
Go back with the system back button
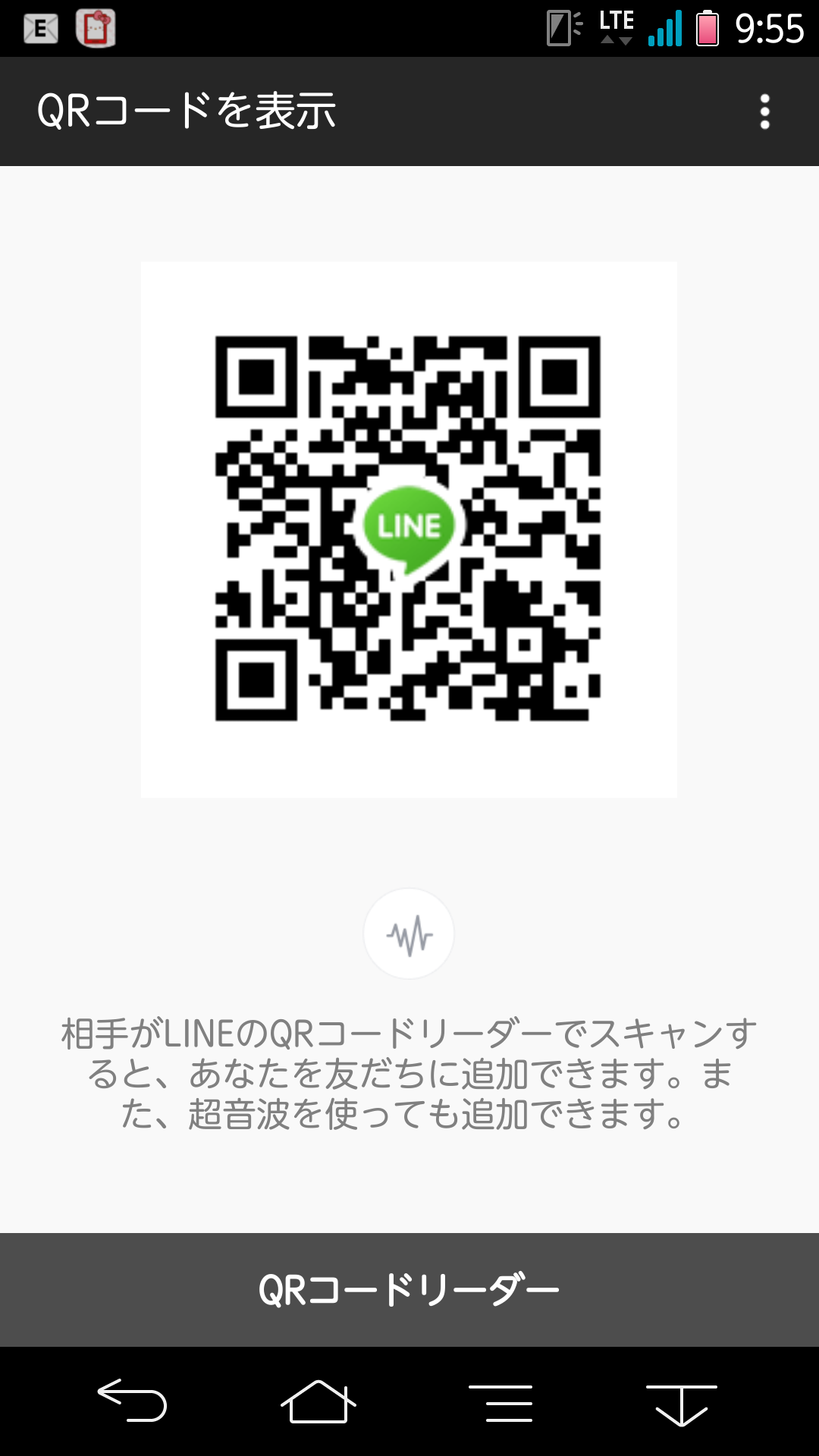point(132,1400)
